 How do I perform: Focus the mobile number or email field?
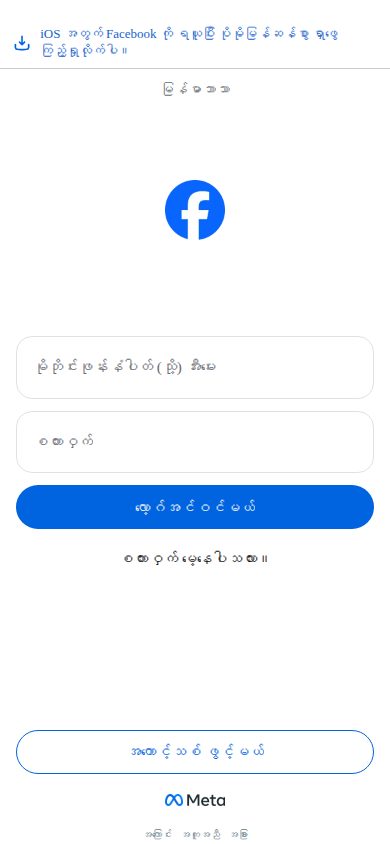(x=195, y=368)
